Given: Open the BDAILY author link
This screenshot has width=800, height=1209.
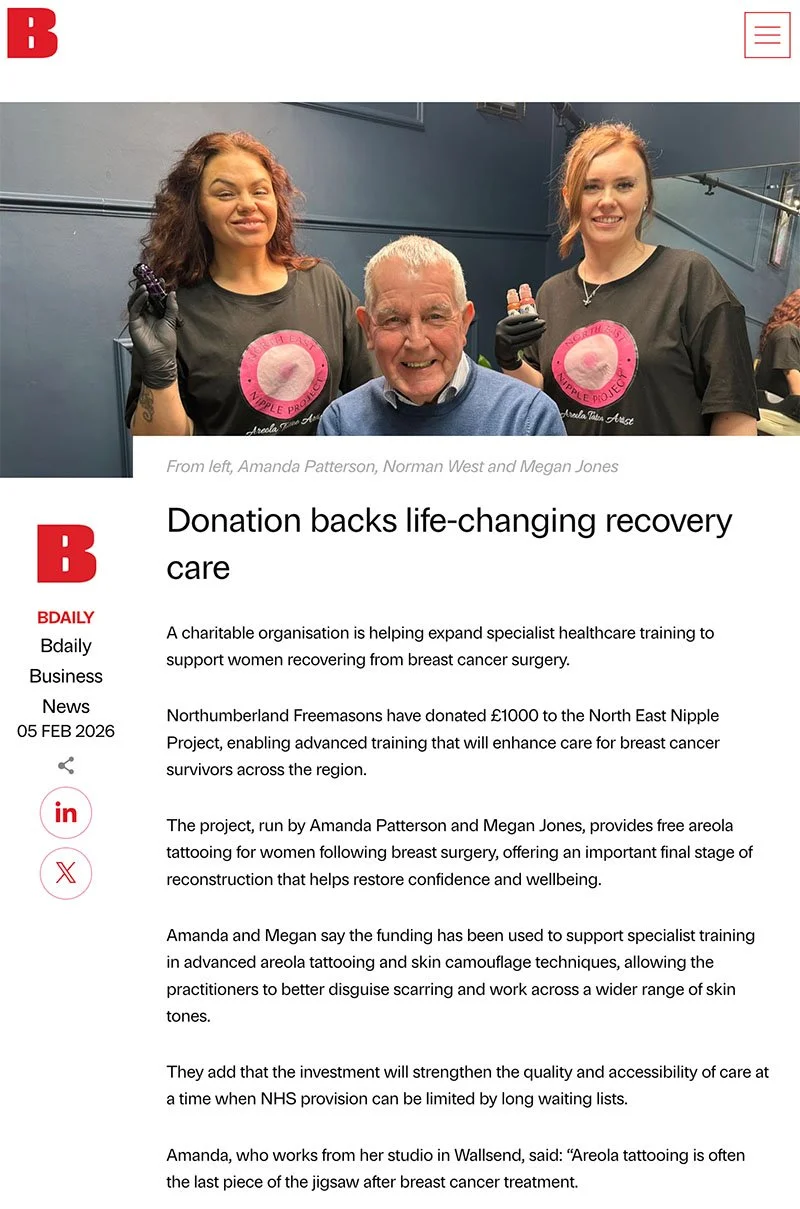Looking at the screenshot, I should click(66, 617).
